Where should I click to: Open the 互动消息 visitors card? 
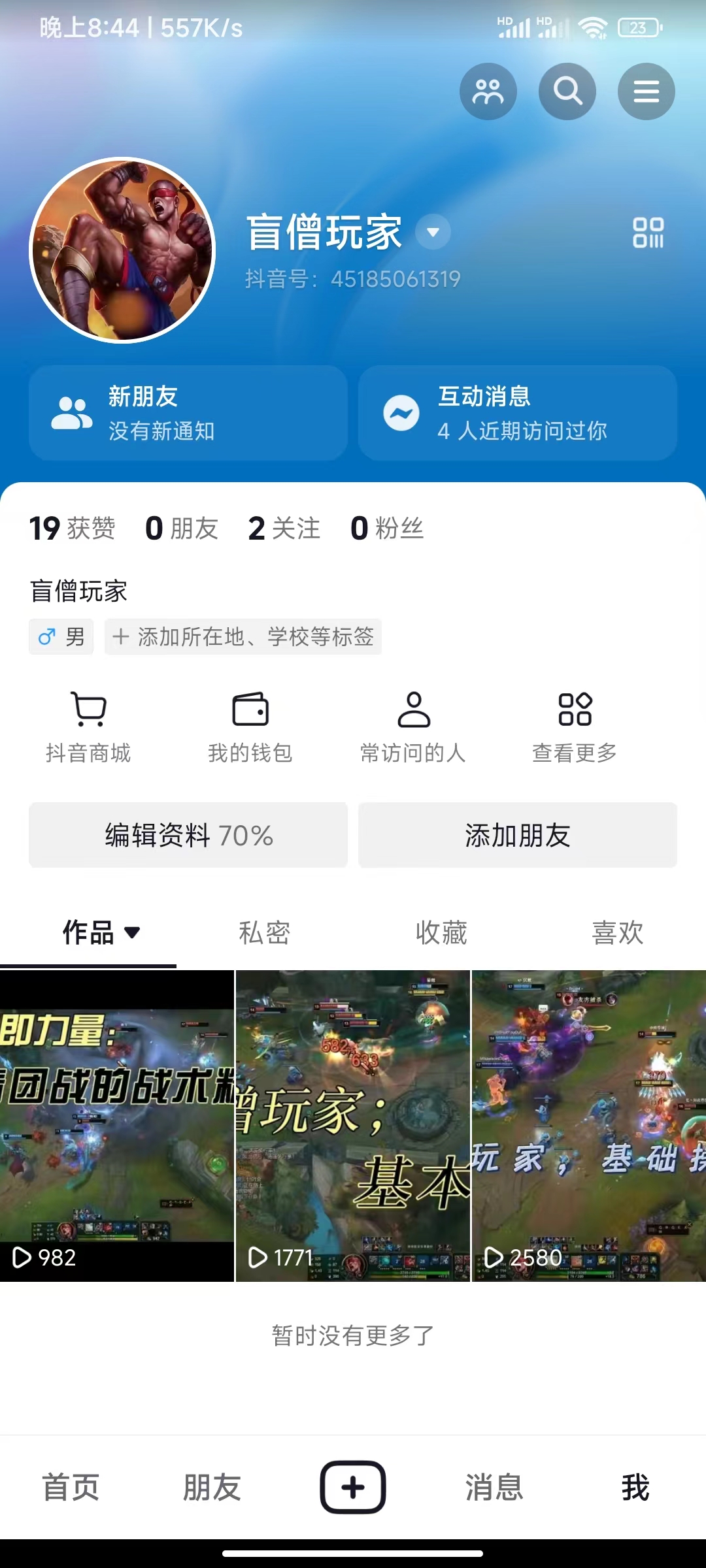[x=517, y=413]
